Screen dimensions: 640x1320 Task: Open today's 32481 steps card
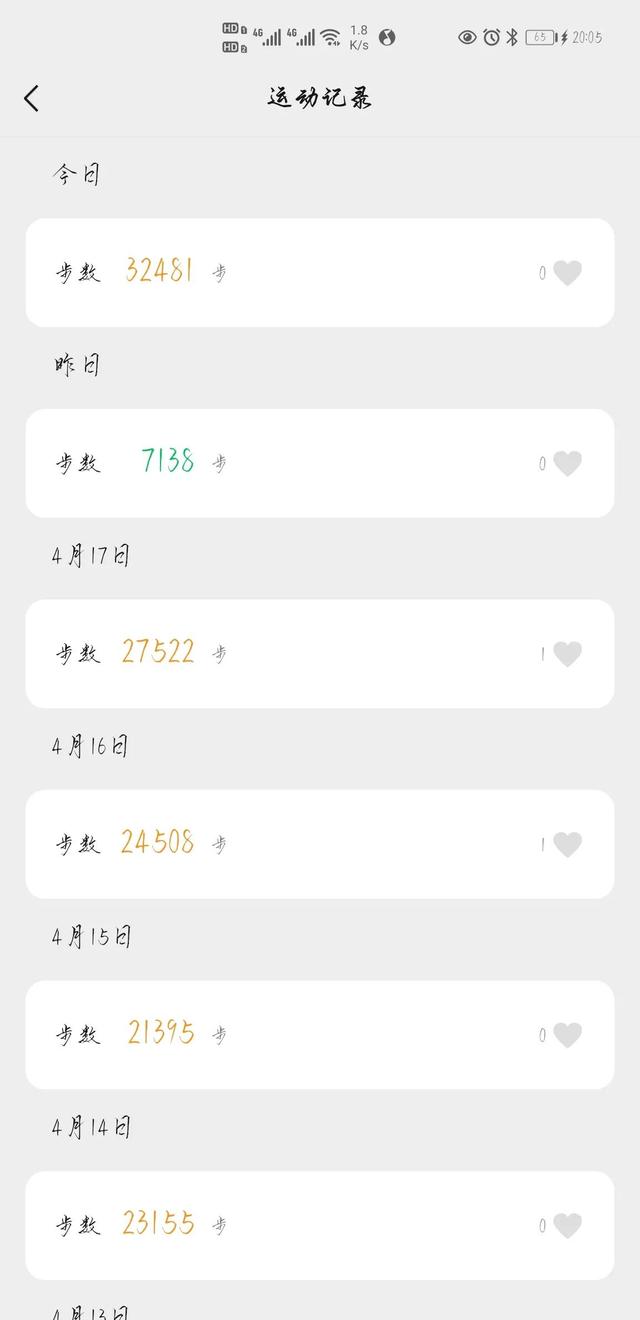[320, 272]
